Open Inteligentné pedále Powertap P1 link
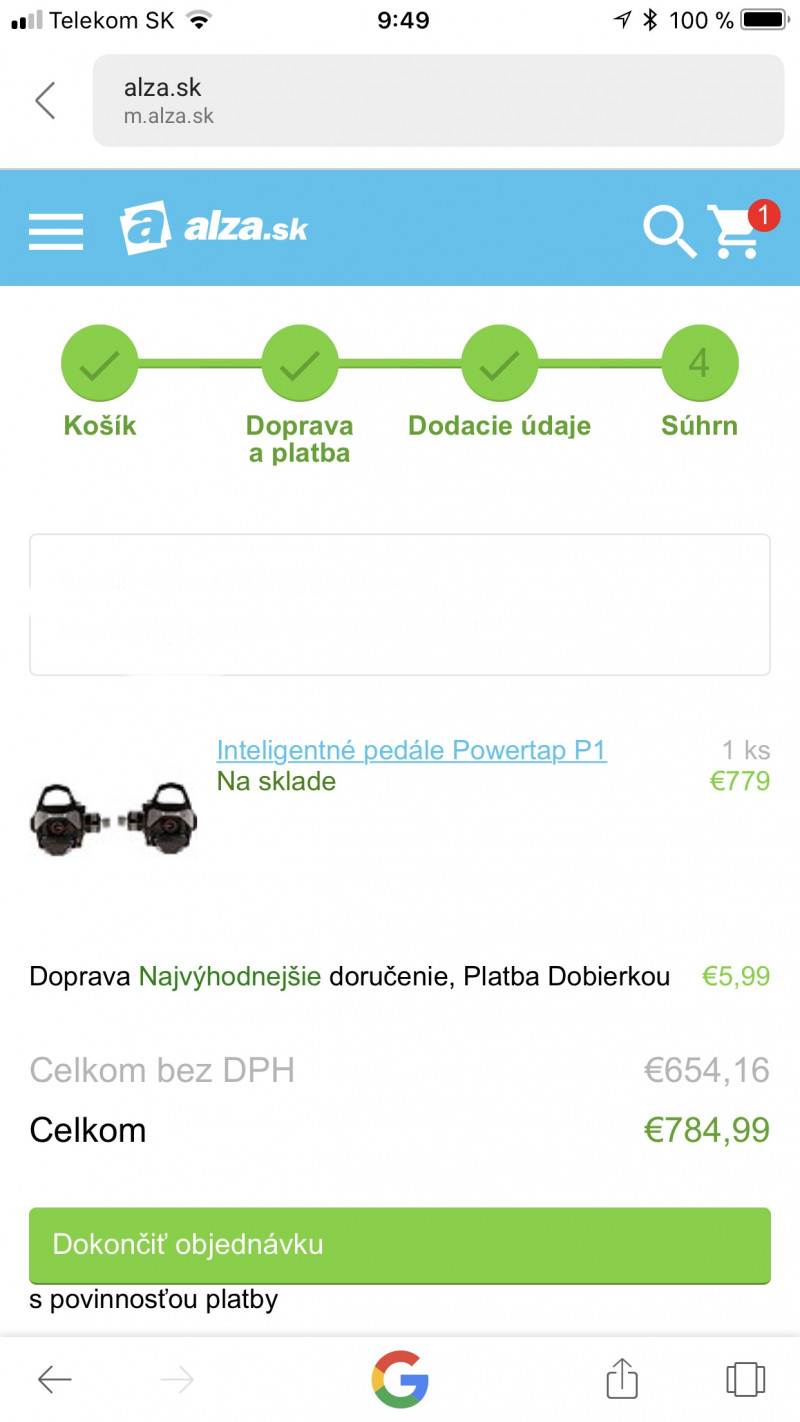 pyautogui.click(x=411, y=750)
